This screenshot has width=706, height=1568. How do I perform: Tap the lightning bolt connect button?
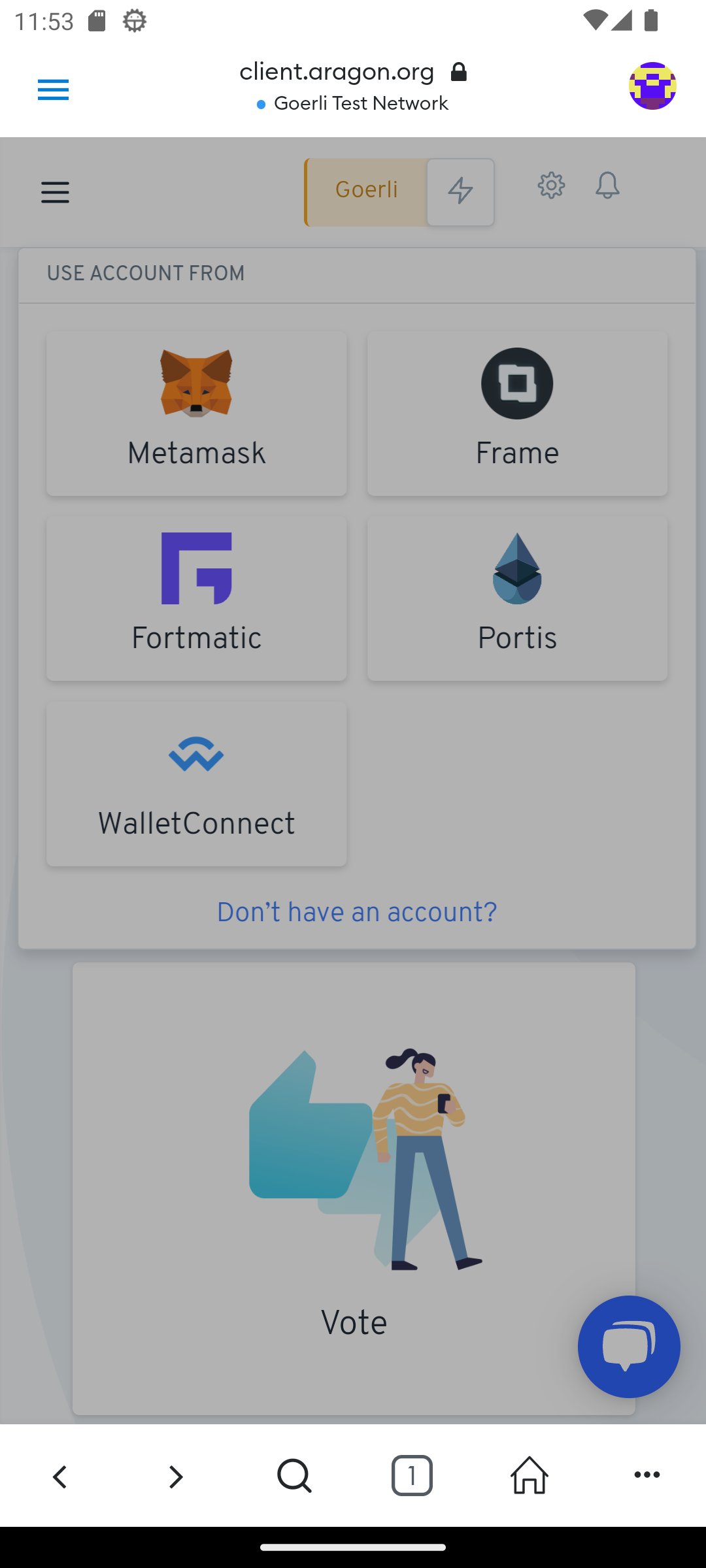point(460,191)
